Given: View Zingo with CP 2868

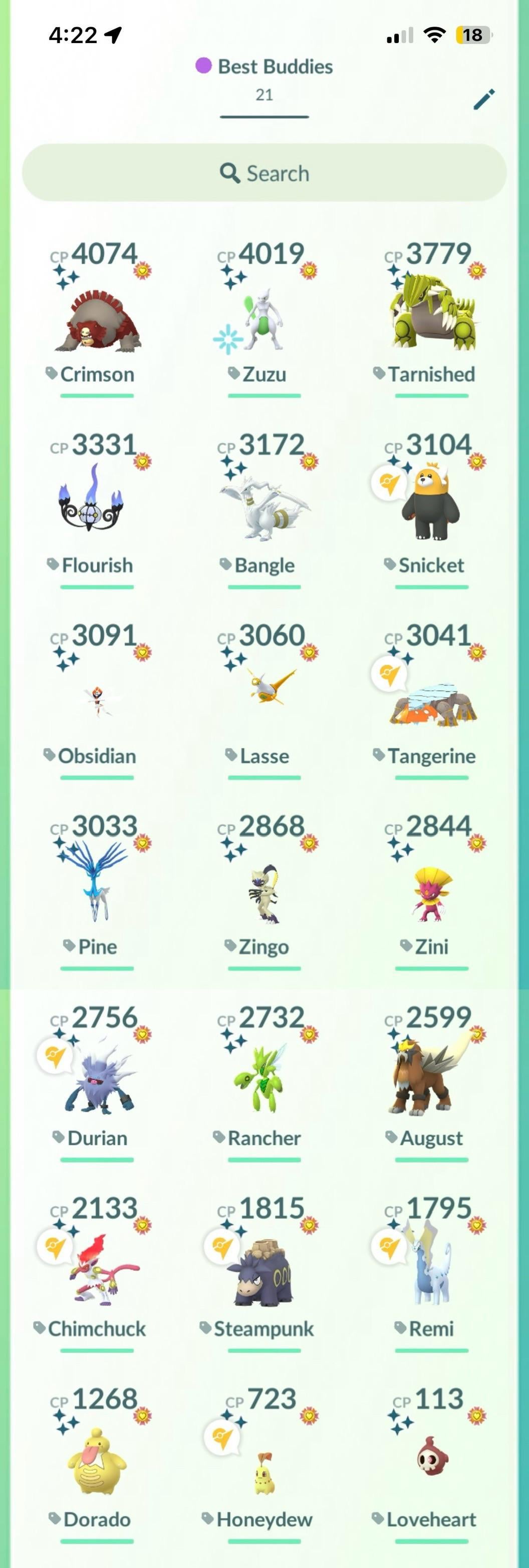Looking at the screenshot, I should tap(264, 892).
